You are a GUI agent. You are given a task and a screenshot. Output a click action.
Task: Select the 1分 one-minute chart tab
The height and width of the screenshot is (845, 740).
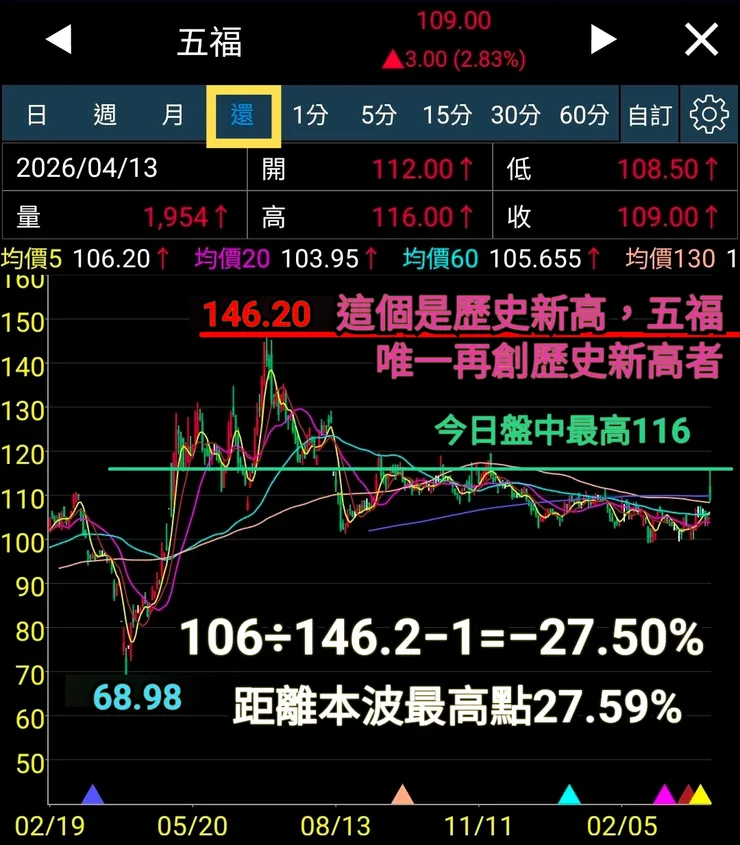311,113
